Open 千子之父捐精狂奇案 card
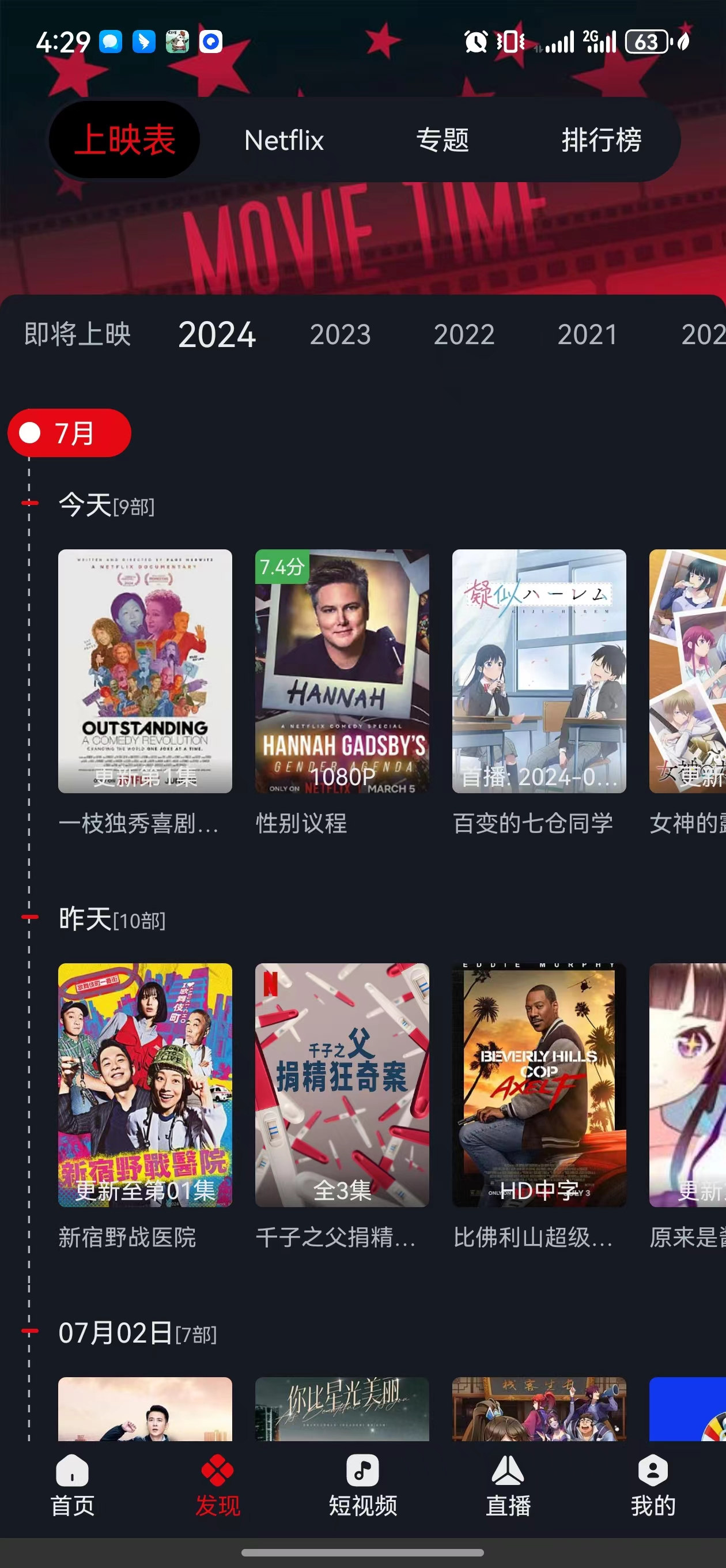Viewport: 726px width, 1568px height. click(x=342, y=1085)
